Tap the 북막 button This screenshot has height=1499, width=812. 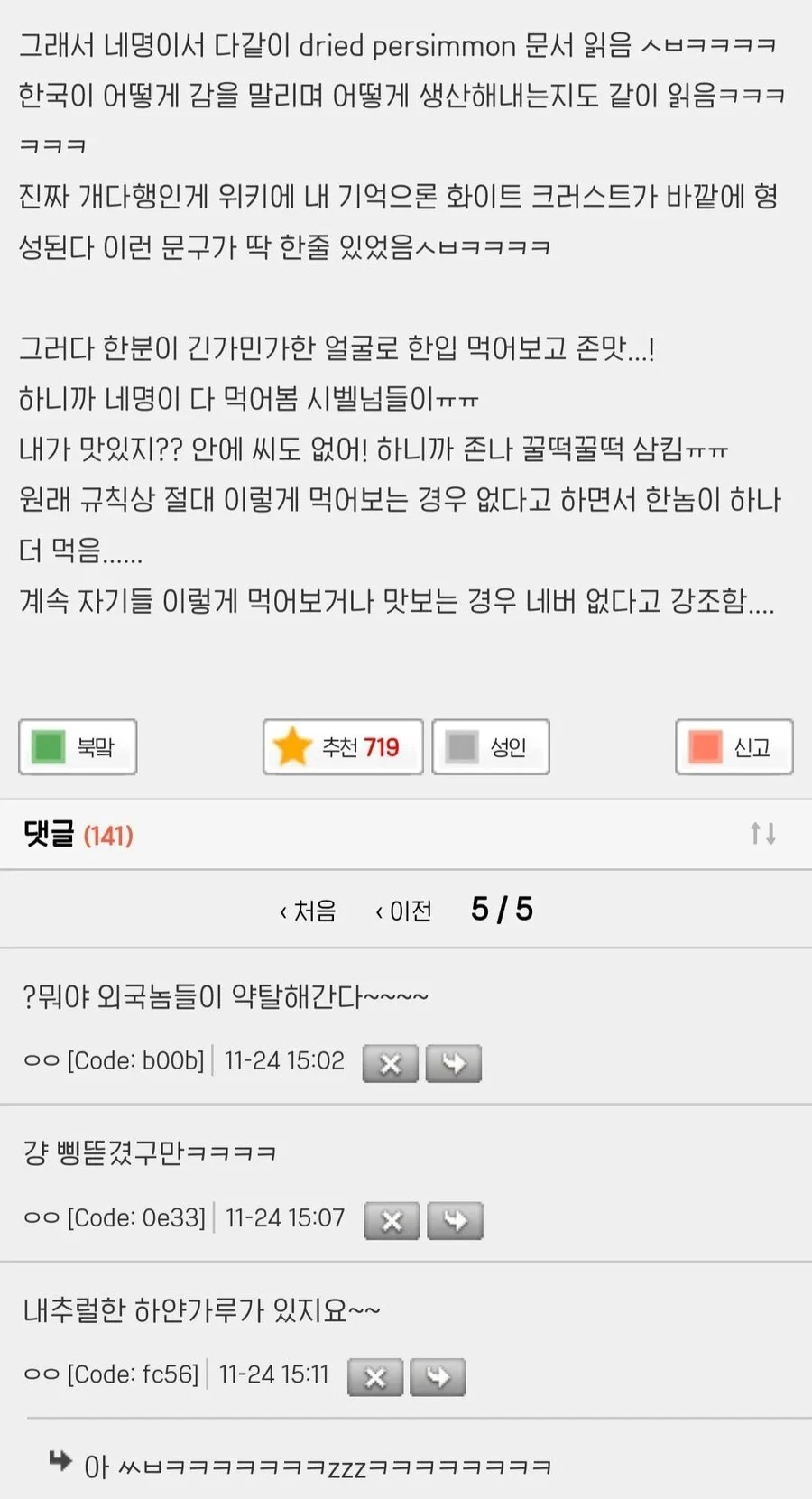tap(78, 747)
